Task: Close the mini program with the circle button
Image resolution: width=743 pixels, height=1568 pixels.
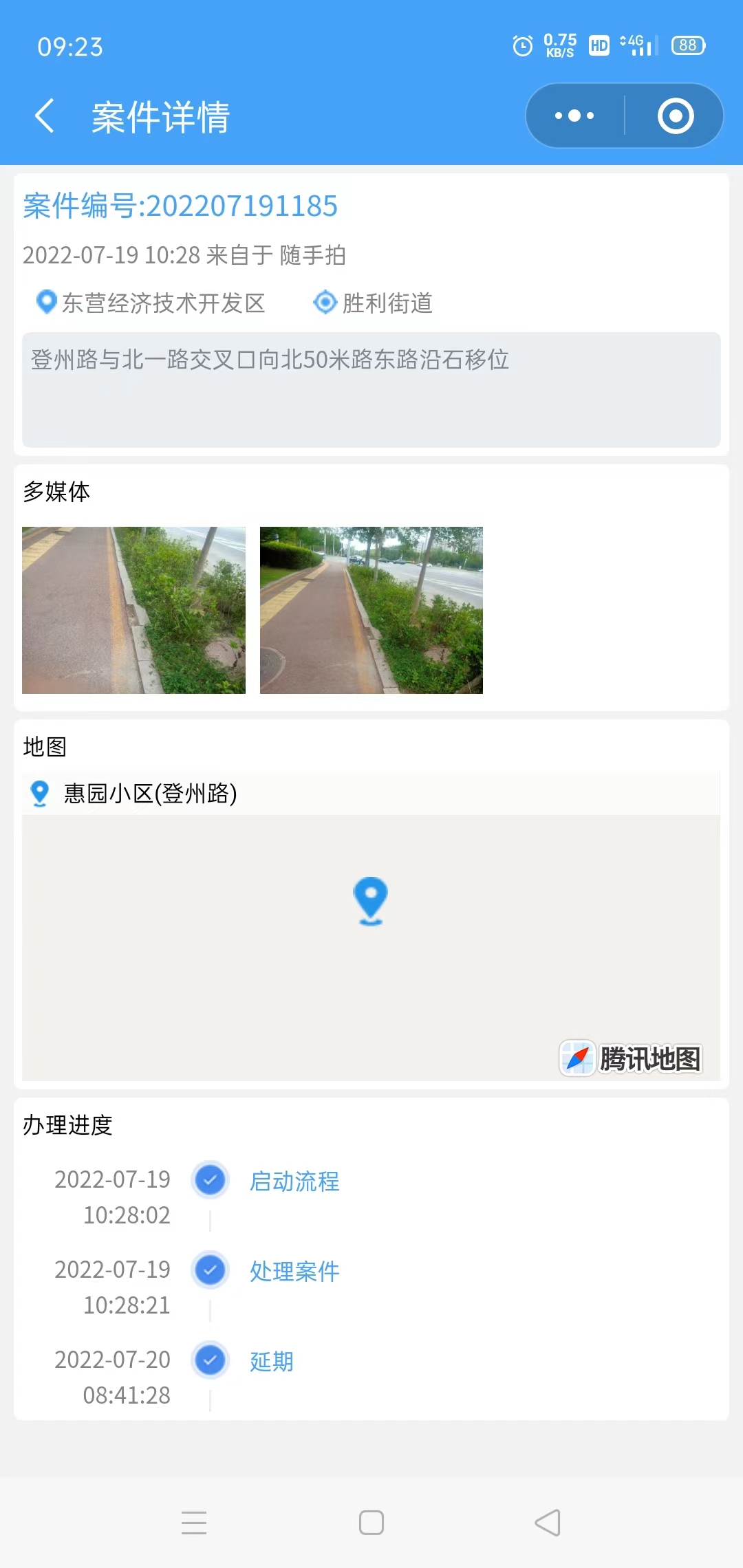Action: click(x=675, y=116)
